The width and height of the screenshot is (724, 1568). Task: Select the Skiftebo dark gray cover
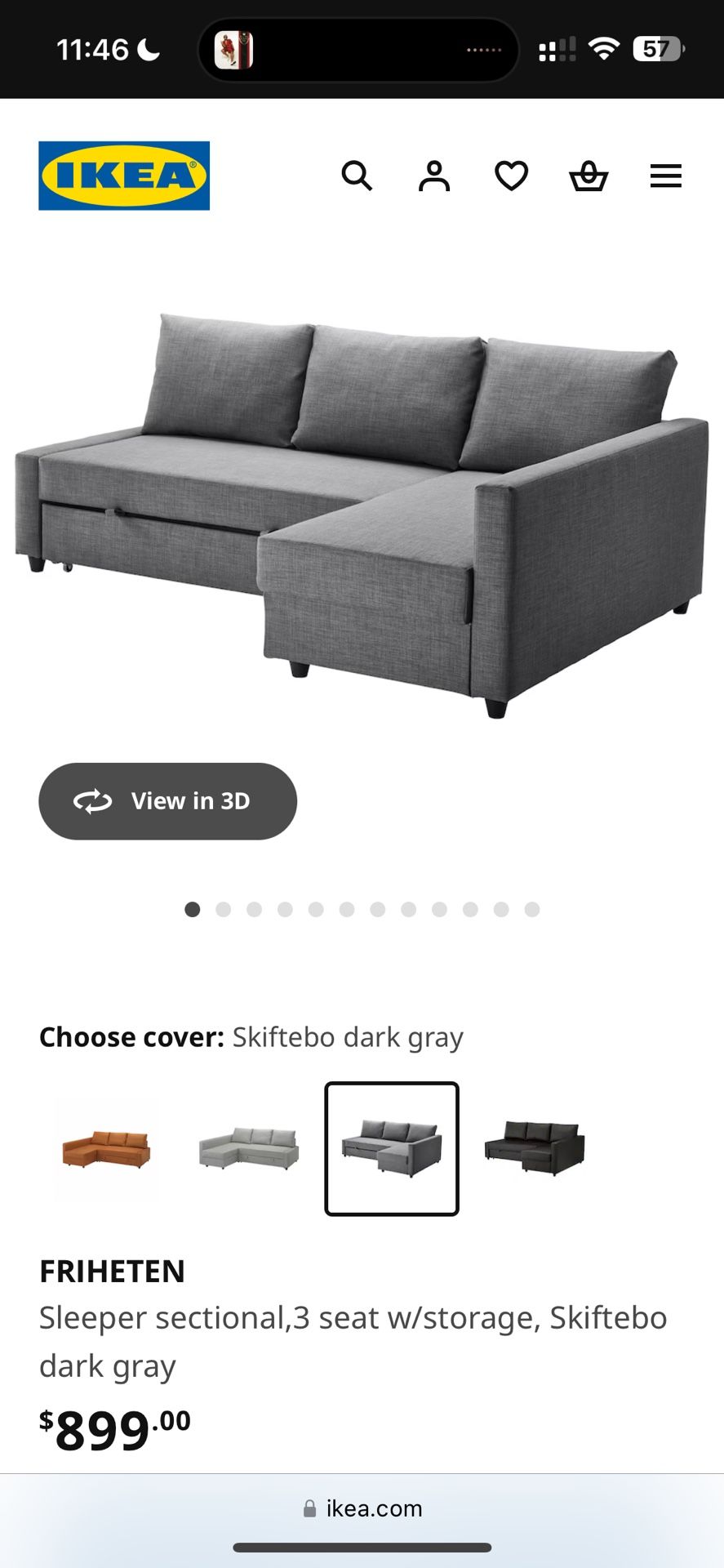click(392, 1149)
